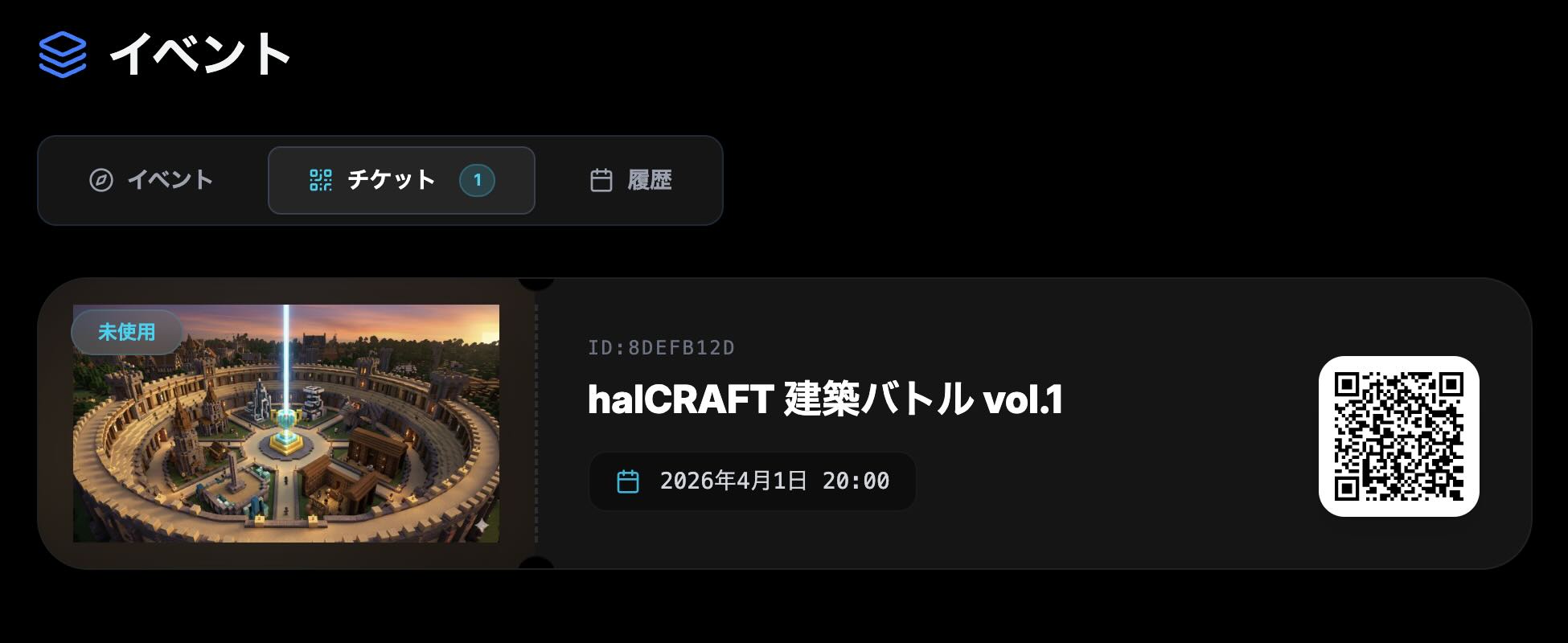Select the チケット tab
Viewport: 1568px width, 643px height.
click(400, 180)
